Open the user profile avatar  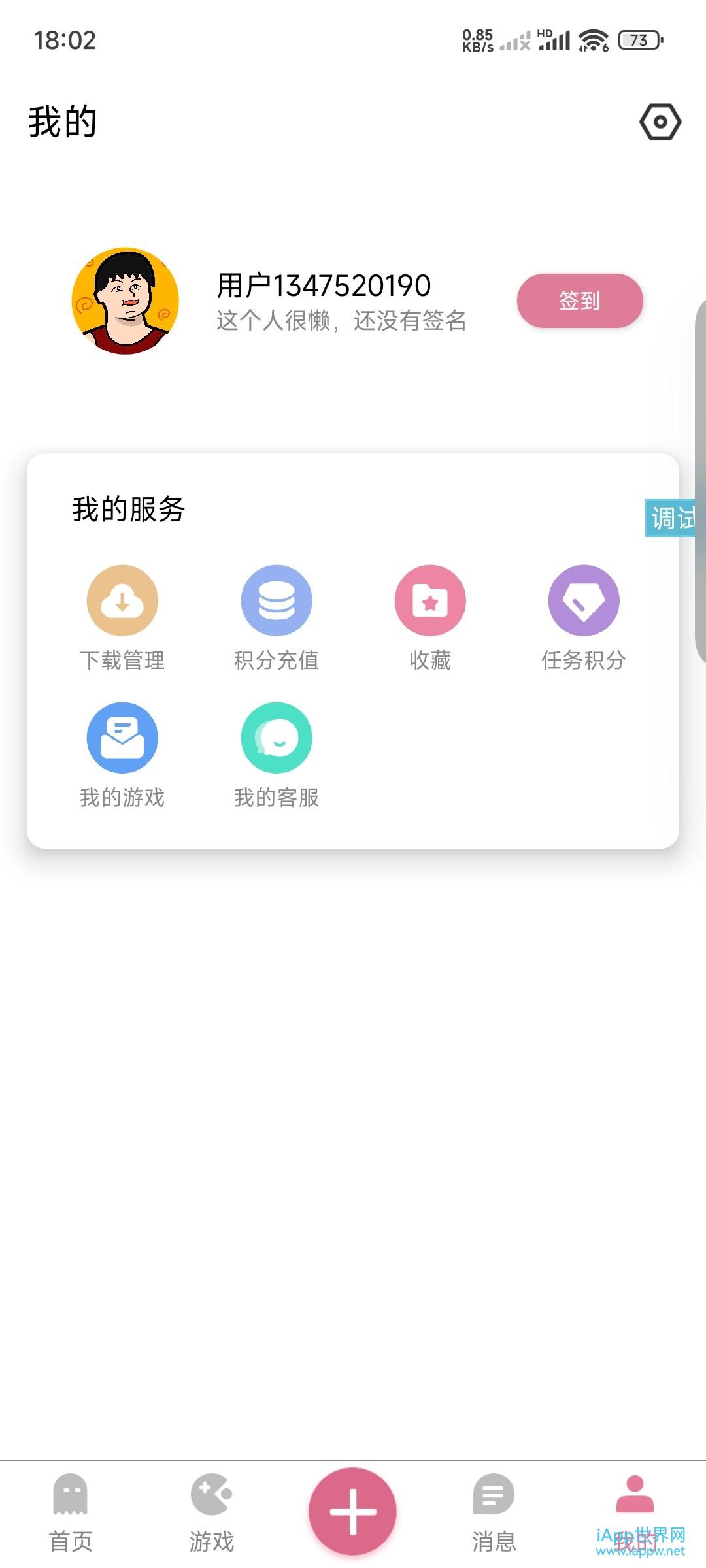126,301
